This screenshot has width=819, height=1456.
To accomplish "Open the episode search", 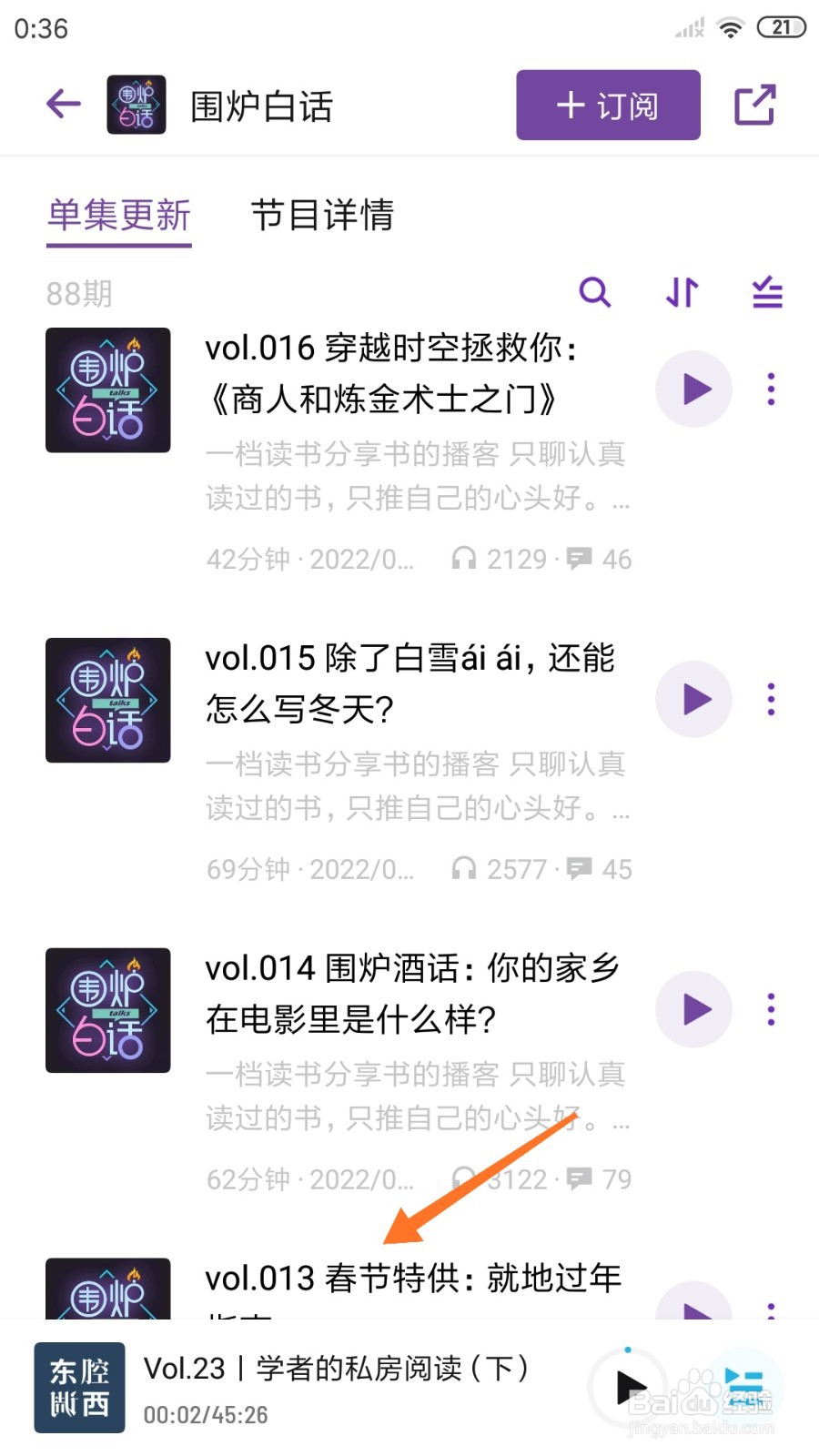I will point(596,293).
